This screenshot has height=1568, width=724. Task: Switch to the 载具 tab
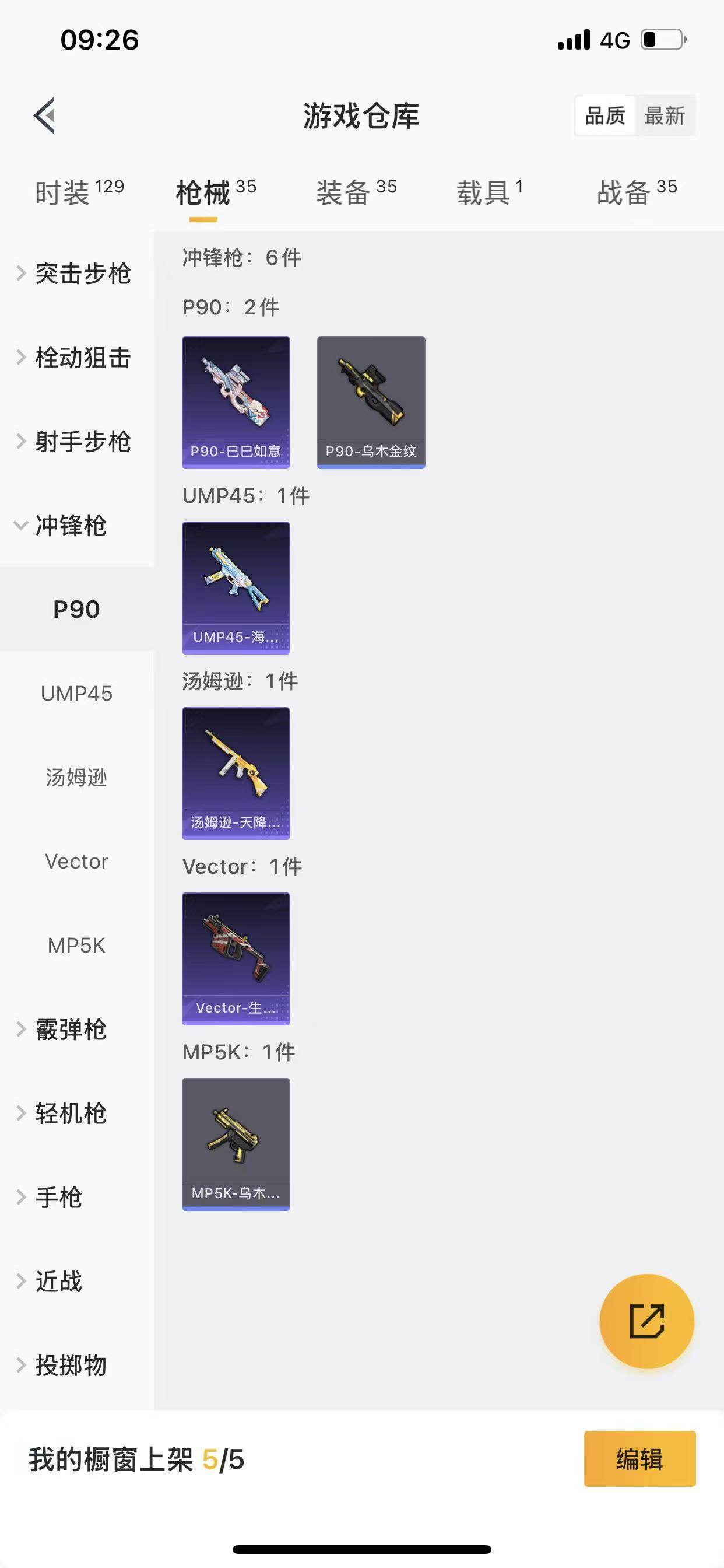[x=490, y=192]
